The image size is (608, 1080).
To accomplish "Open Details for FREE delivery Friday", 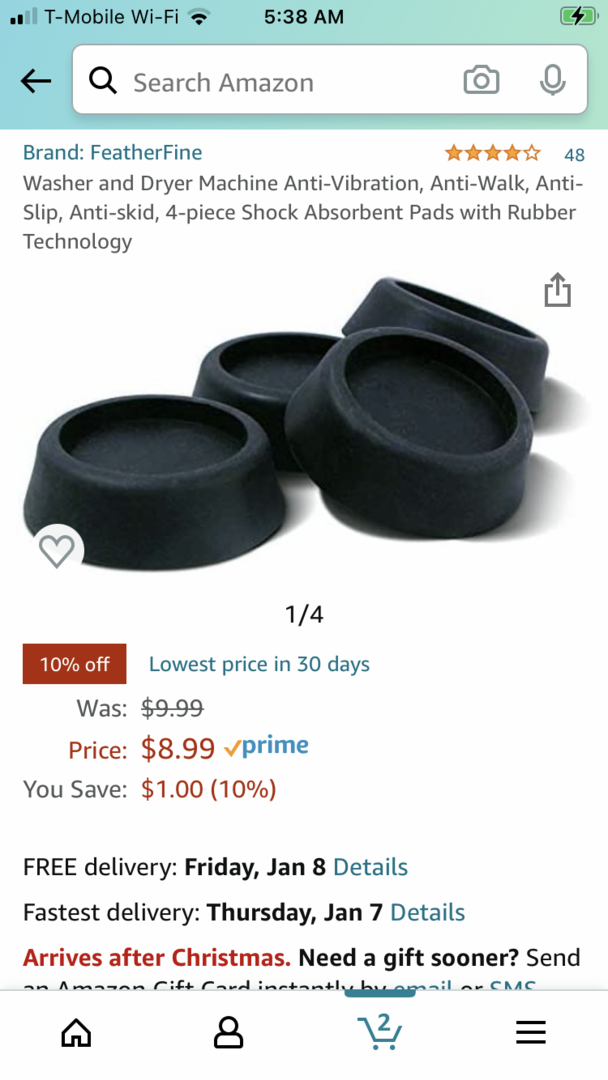I will click(370, 866).
